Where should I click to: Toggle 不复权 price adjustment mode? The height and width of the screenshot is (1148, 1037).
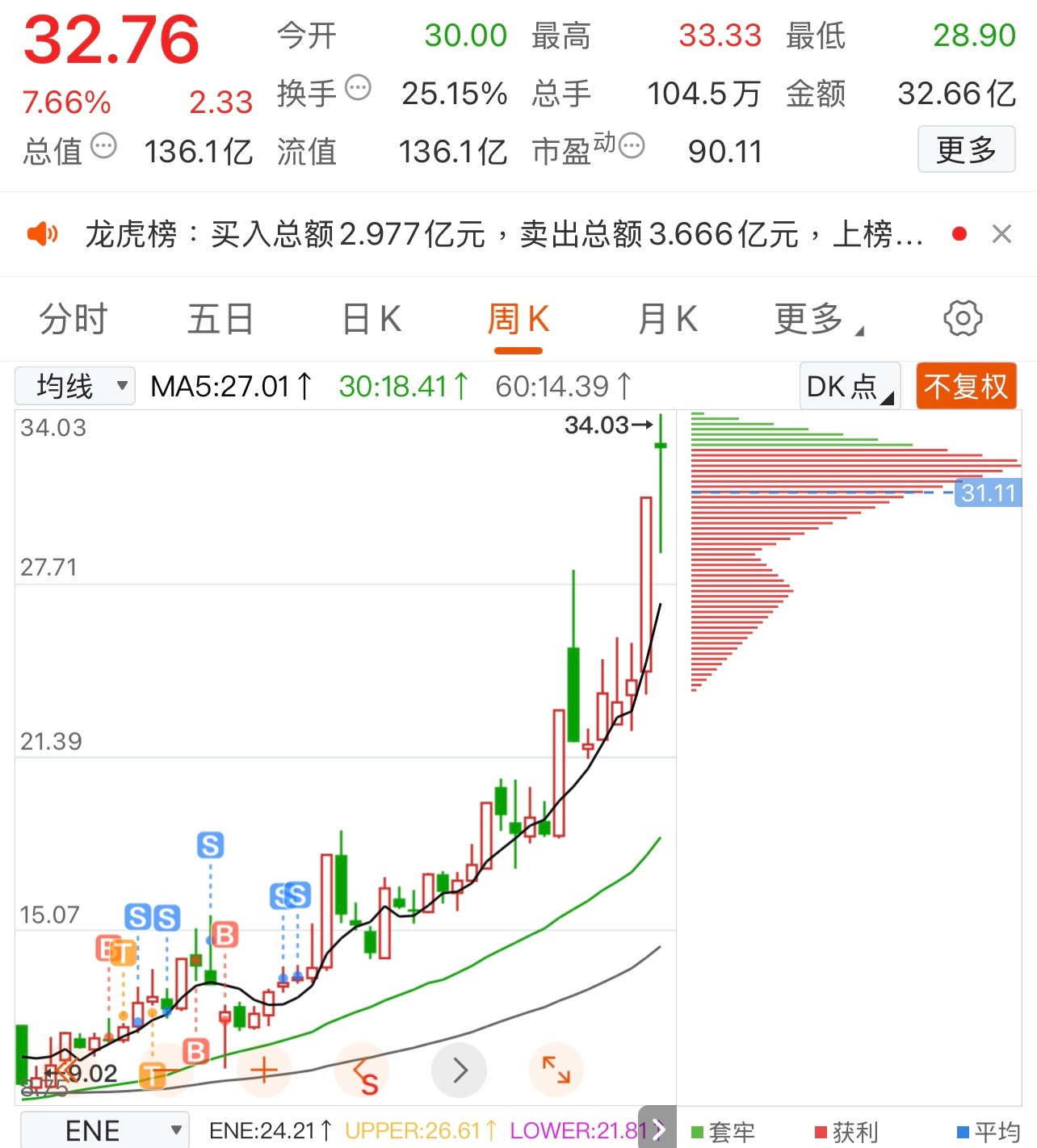(x=966, y=386)
